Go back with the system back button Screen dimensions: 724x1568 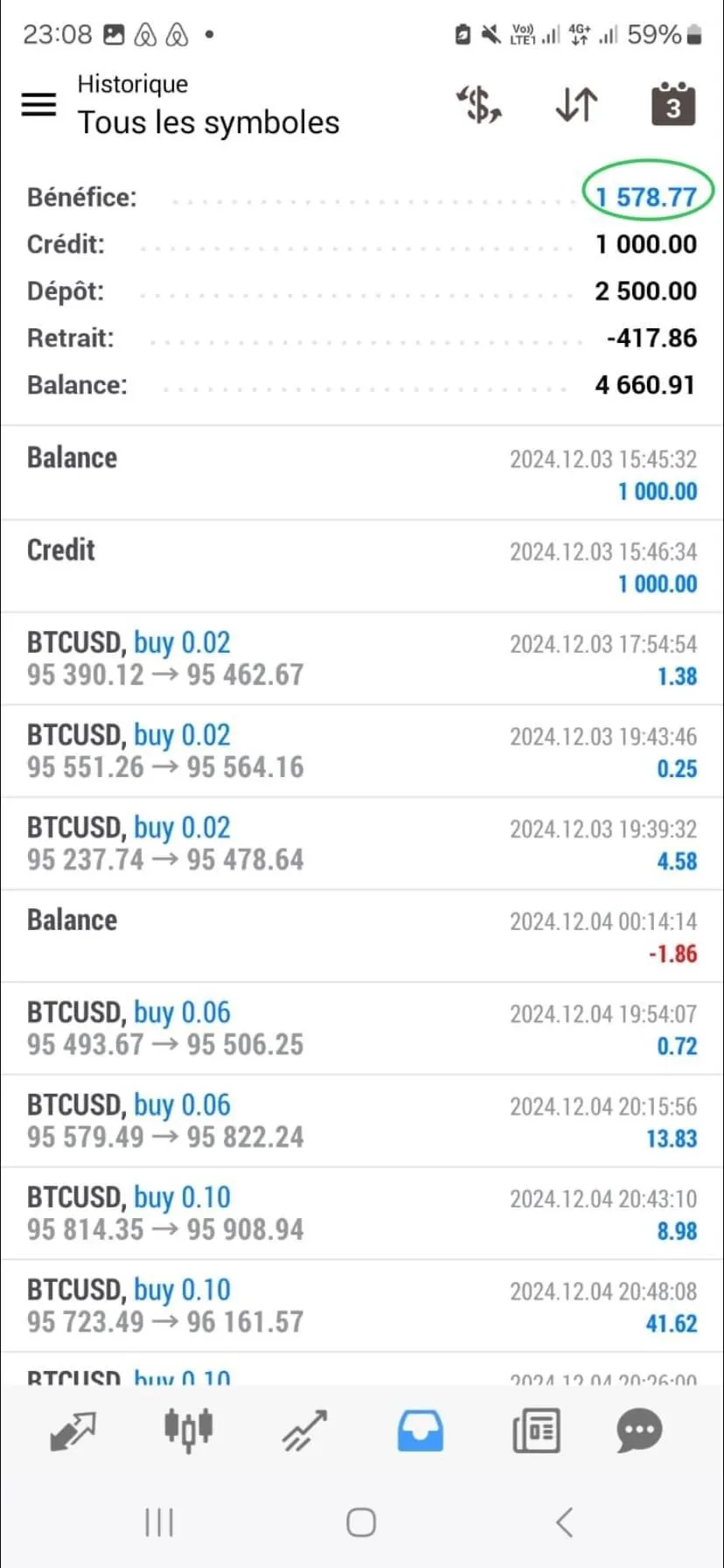coord(565,1522)
